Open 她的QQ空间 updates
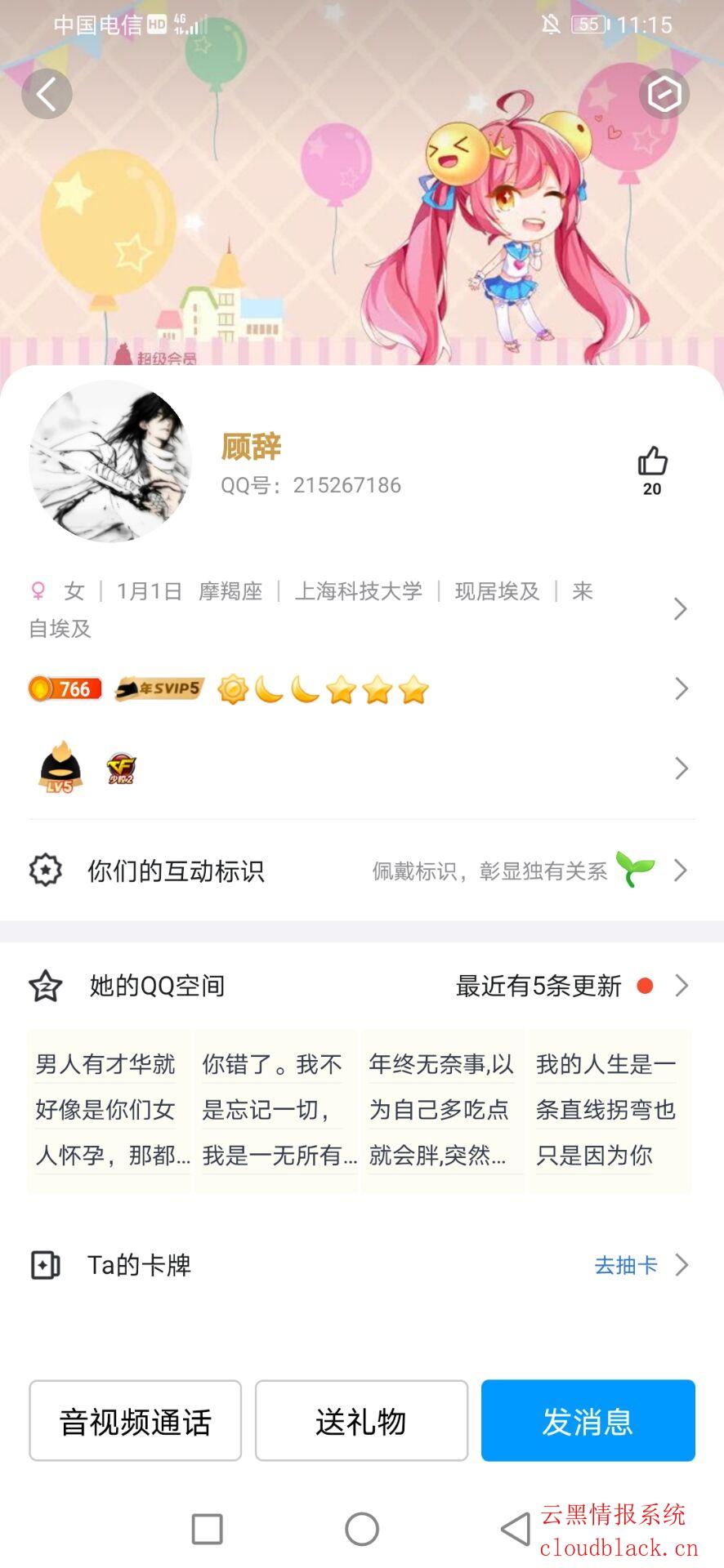The width and height of the screenshot is (724, 1568). point(360,986)
